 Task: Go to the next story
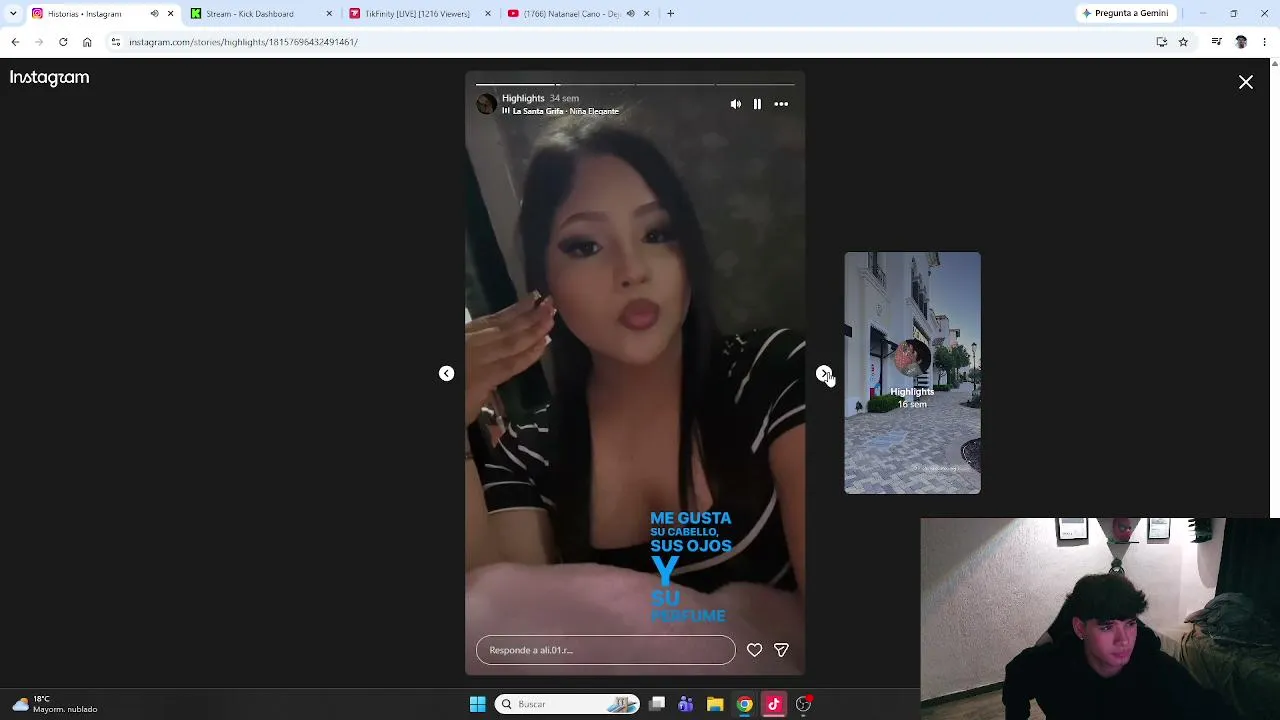pos(824,374)
